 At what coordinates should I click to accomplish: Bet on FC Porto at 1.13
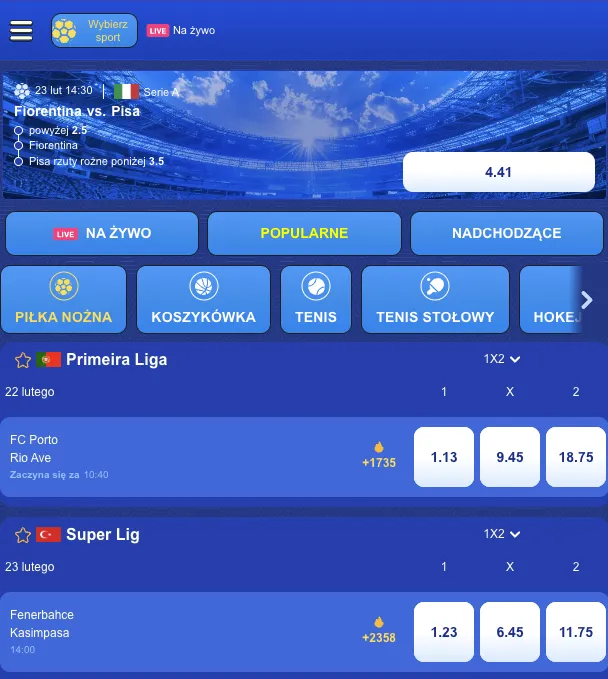(x=444, y=457)
